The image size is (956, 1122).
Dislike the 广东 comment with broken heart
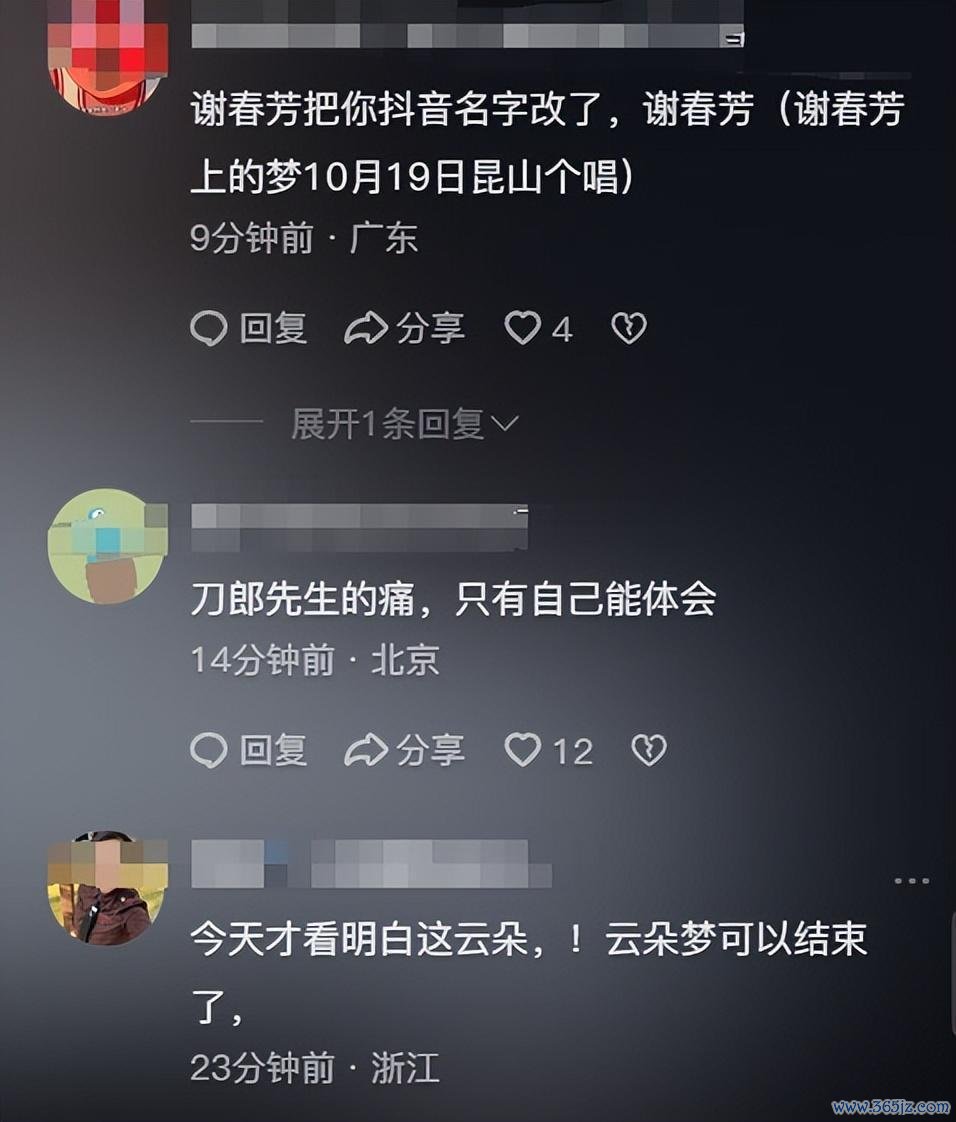(629, 329)
